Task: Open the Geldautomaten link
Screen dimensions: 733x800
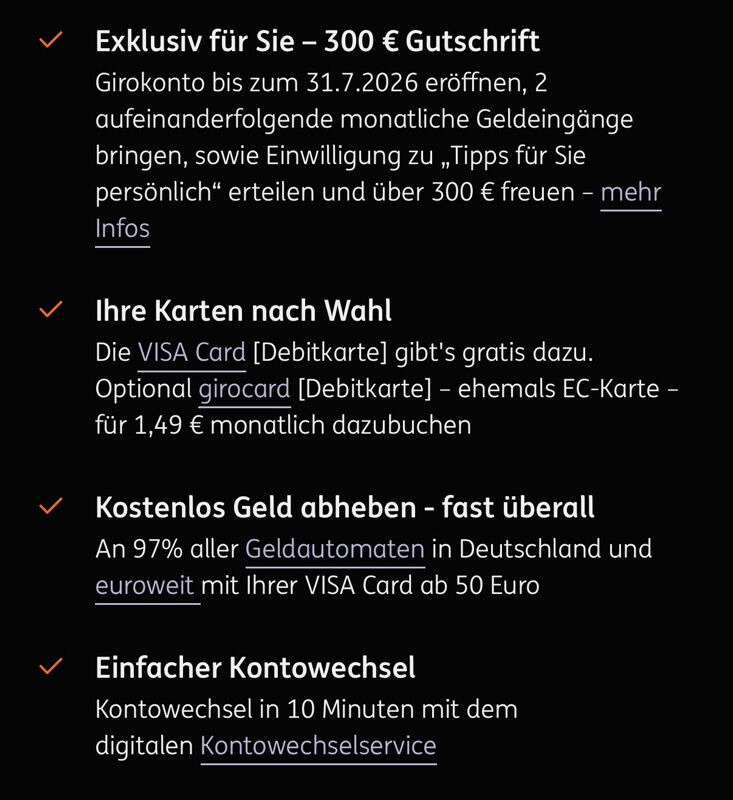Action: 335,549
